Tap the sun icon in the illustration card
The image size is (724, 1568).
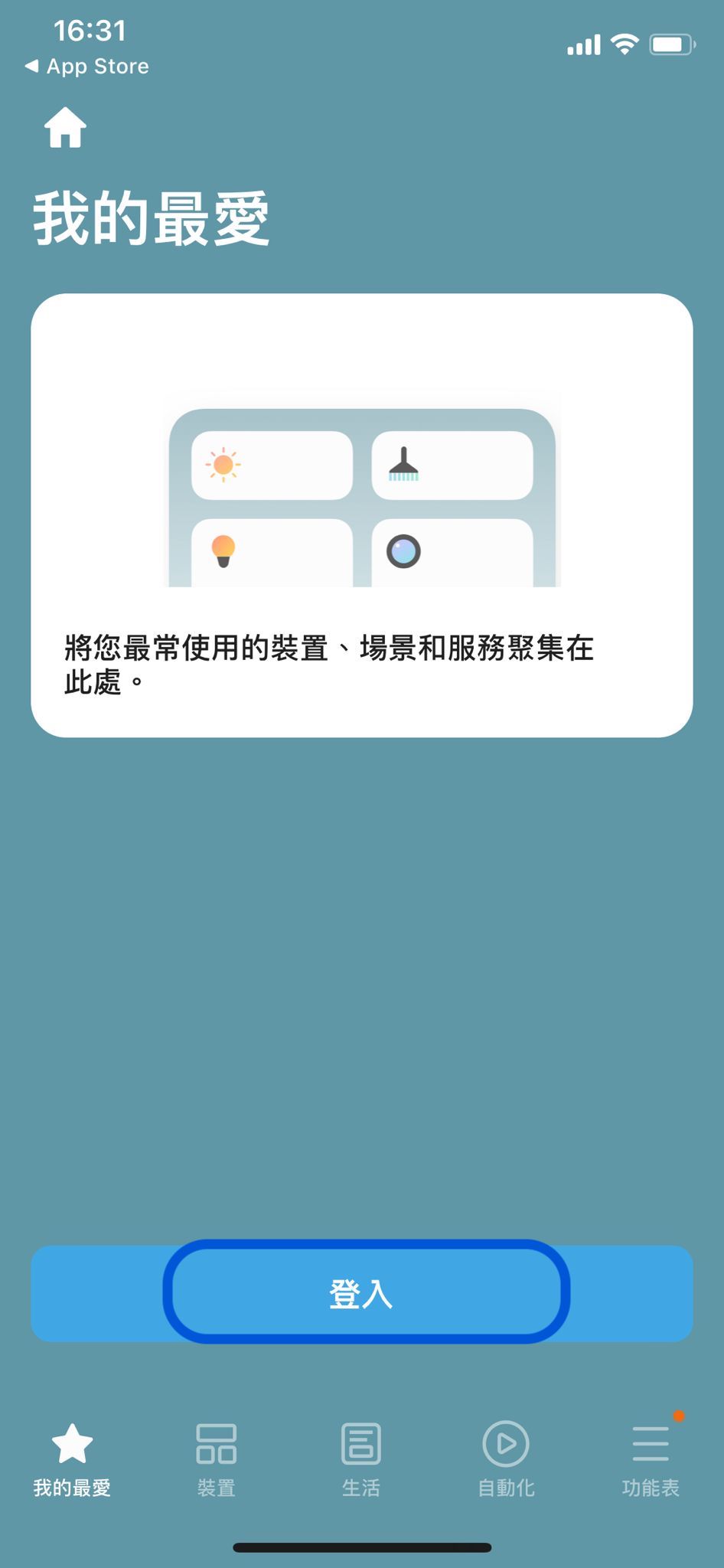(x=221, y=465)
